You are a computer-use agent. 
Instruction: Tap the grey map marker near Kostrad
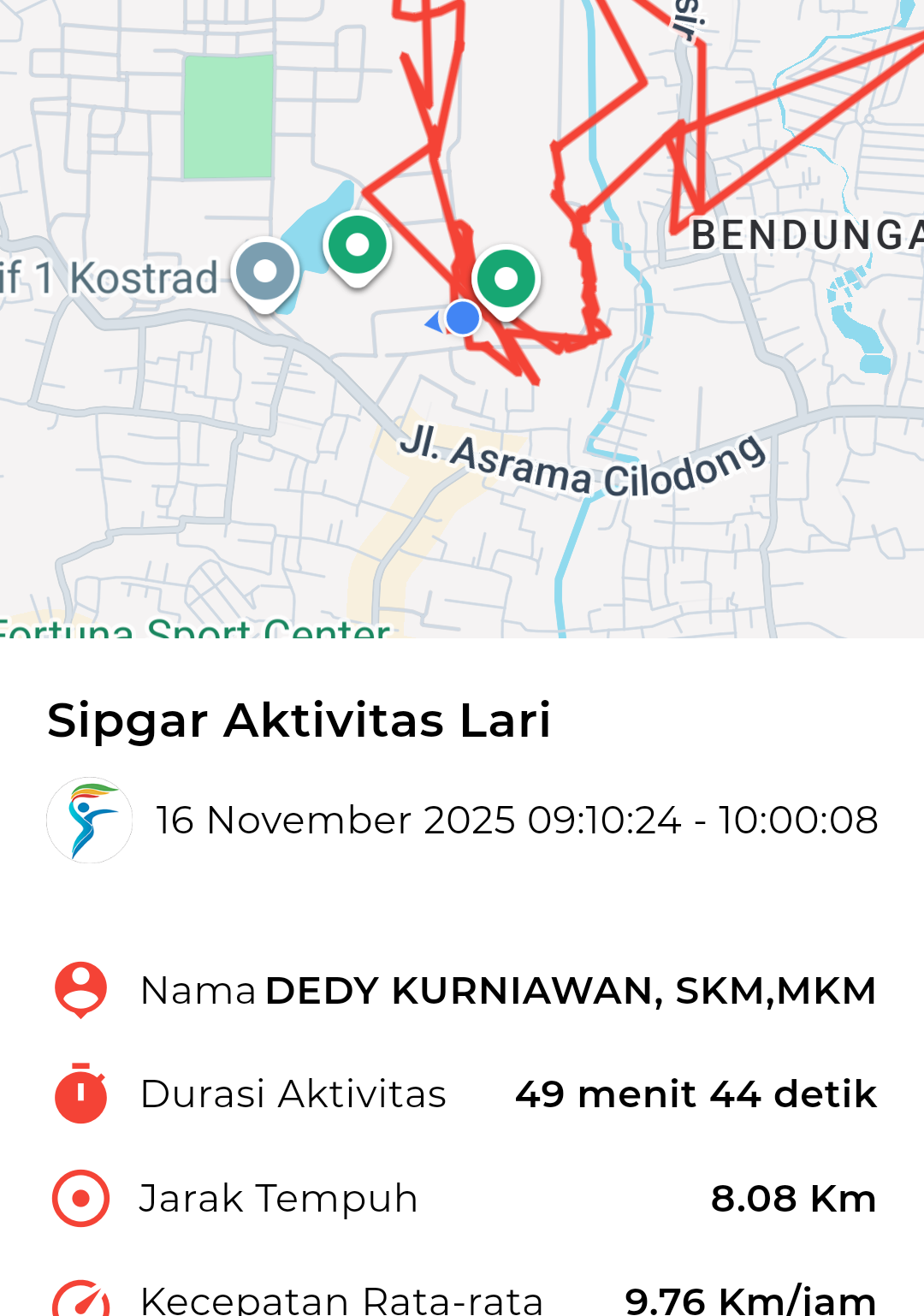[265, 272]
